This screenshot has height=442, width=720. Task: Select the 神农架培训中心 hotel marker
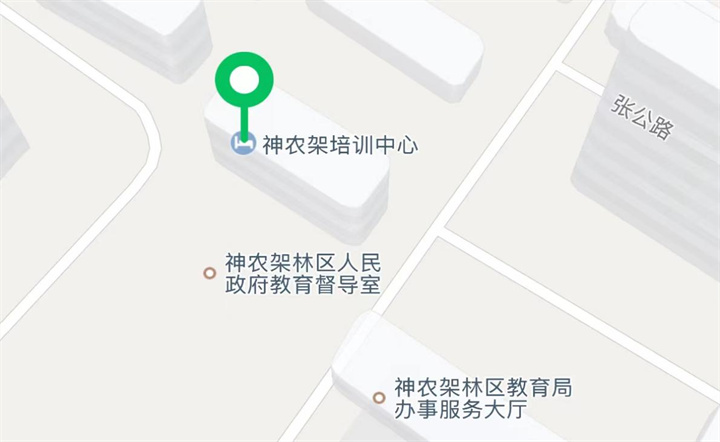click(241, 145)
